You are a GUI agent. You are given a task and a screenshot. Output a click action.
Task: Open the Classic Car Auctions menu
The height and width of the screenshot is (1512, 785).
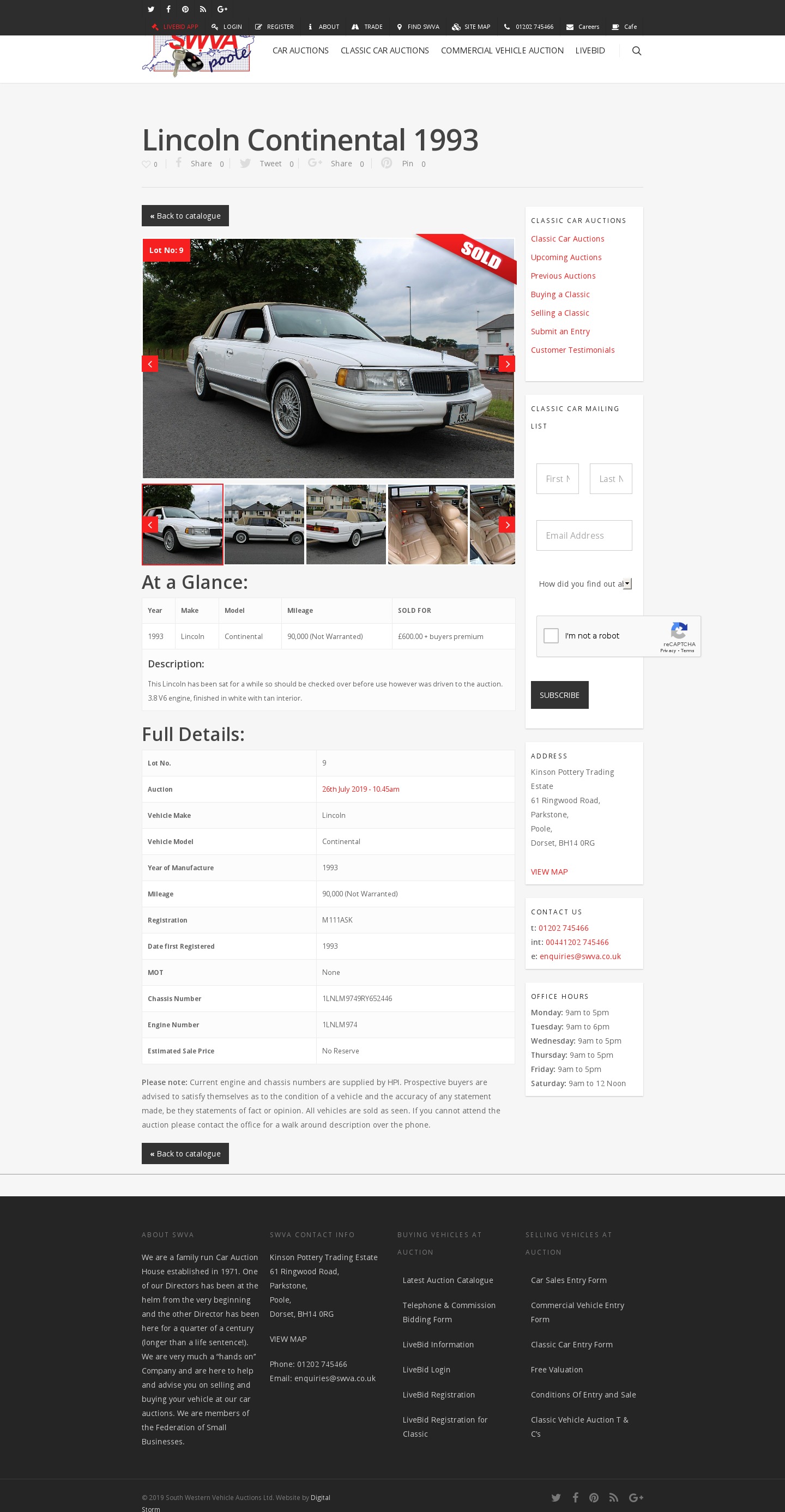click(x=384, y=51)
